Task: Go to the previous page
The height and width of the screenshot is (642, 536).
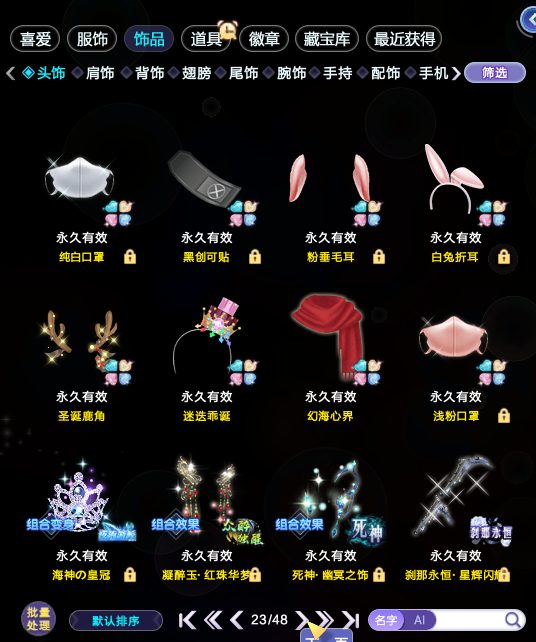Action: [x=237, y=620]
